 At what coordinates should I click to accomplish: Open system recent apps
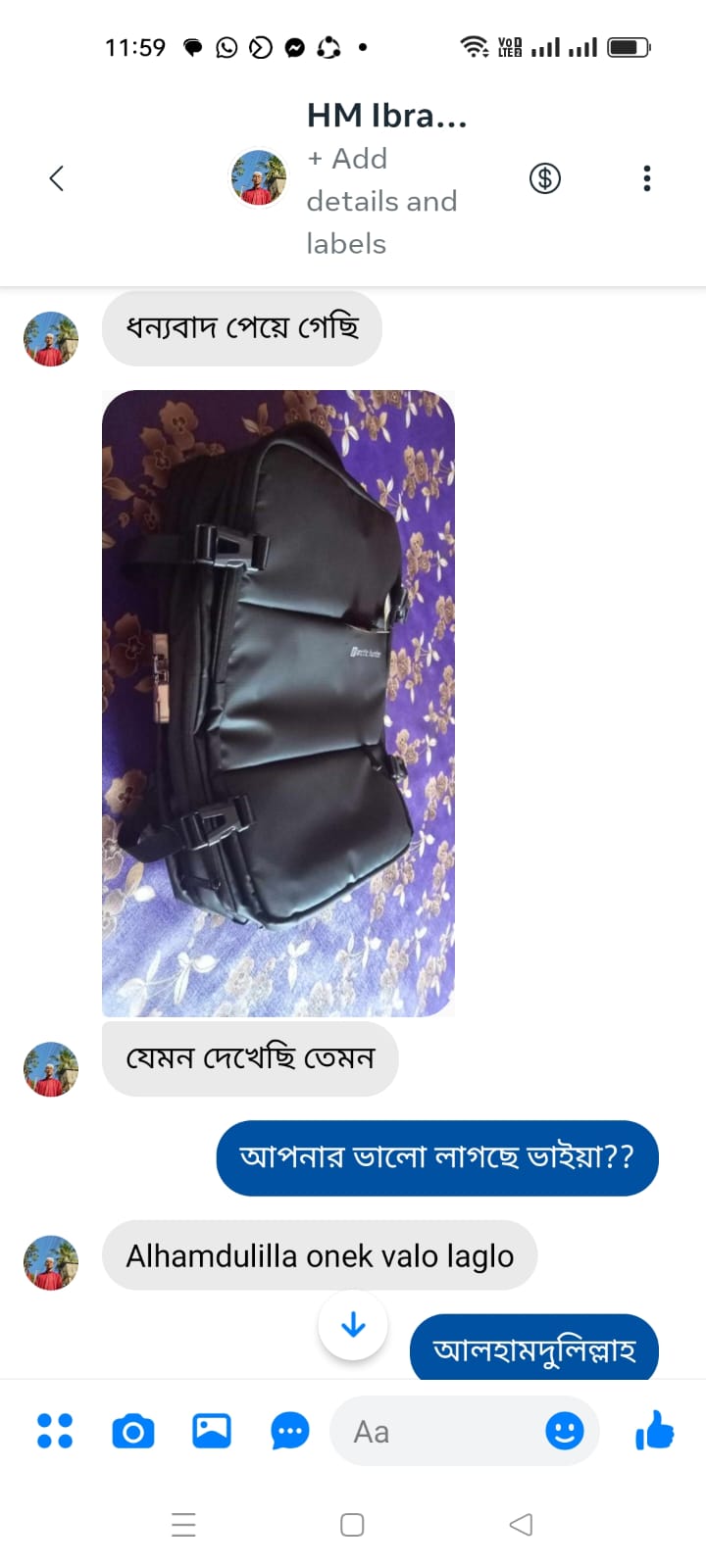coord(183,1525)
